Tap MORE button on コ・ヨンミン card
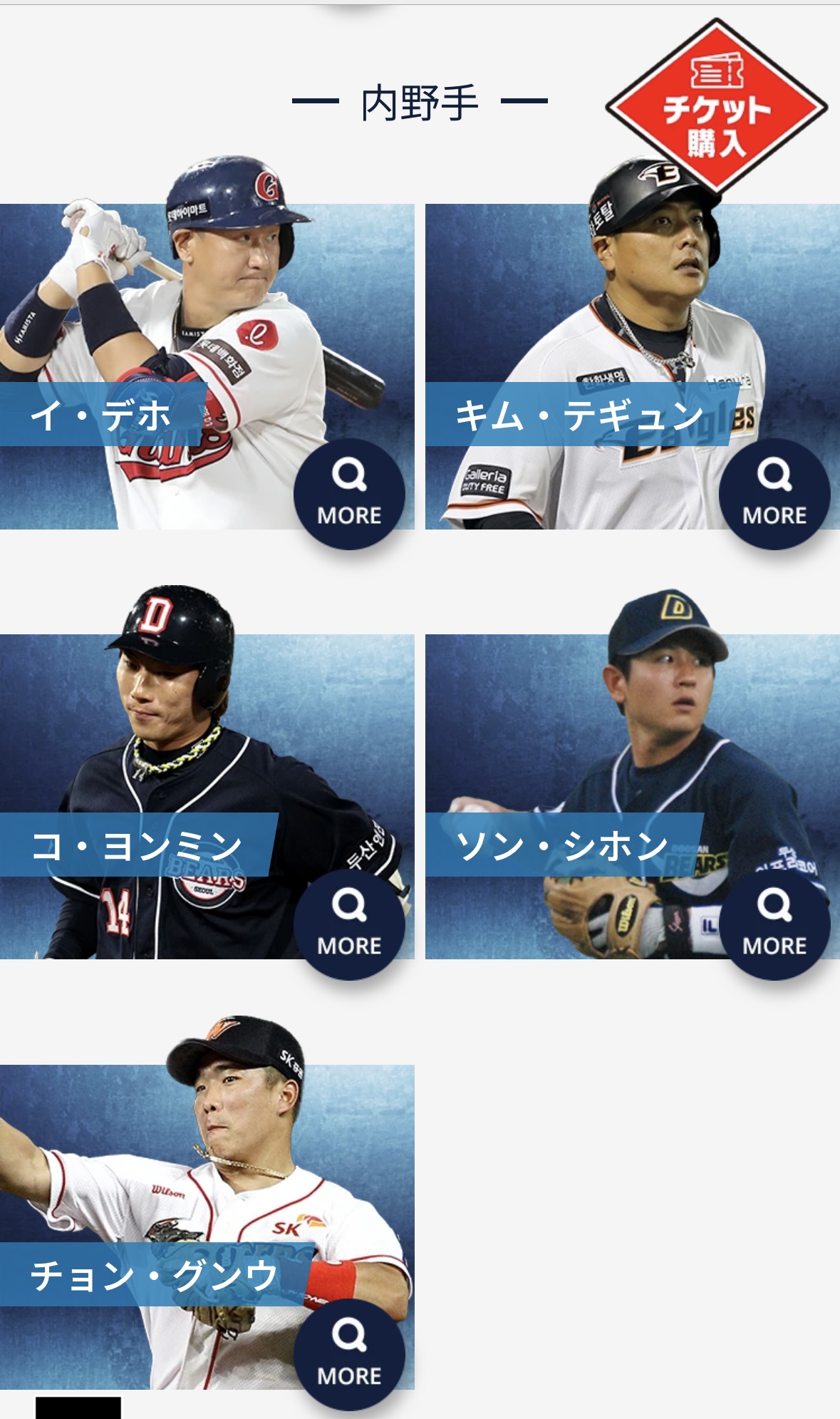Viewport: 840px width, 1419px height. click(x=349, y=924)
